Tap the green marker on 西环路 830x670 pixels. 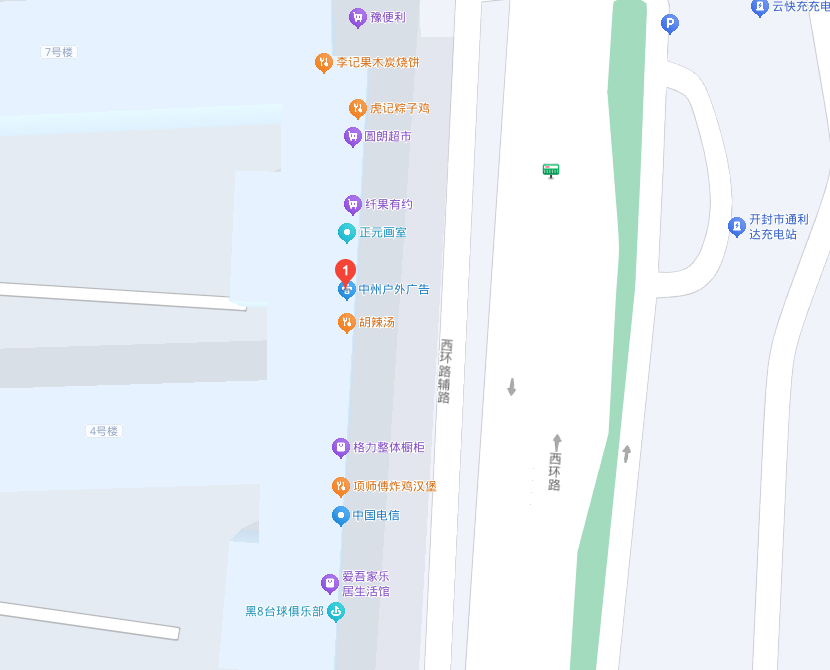550,170
